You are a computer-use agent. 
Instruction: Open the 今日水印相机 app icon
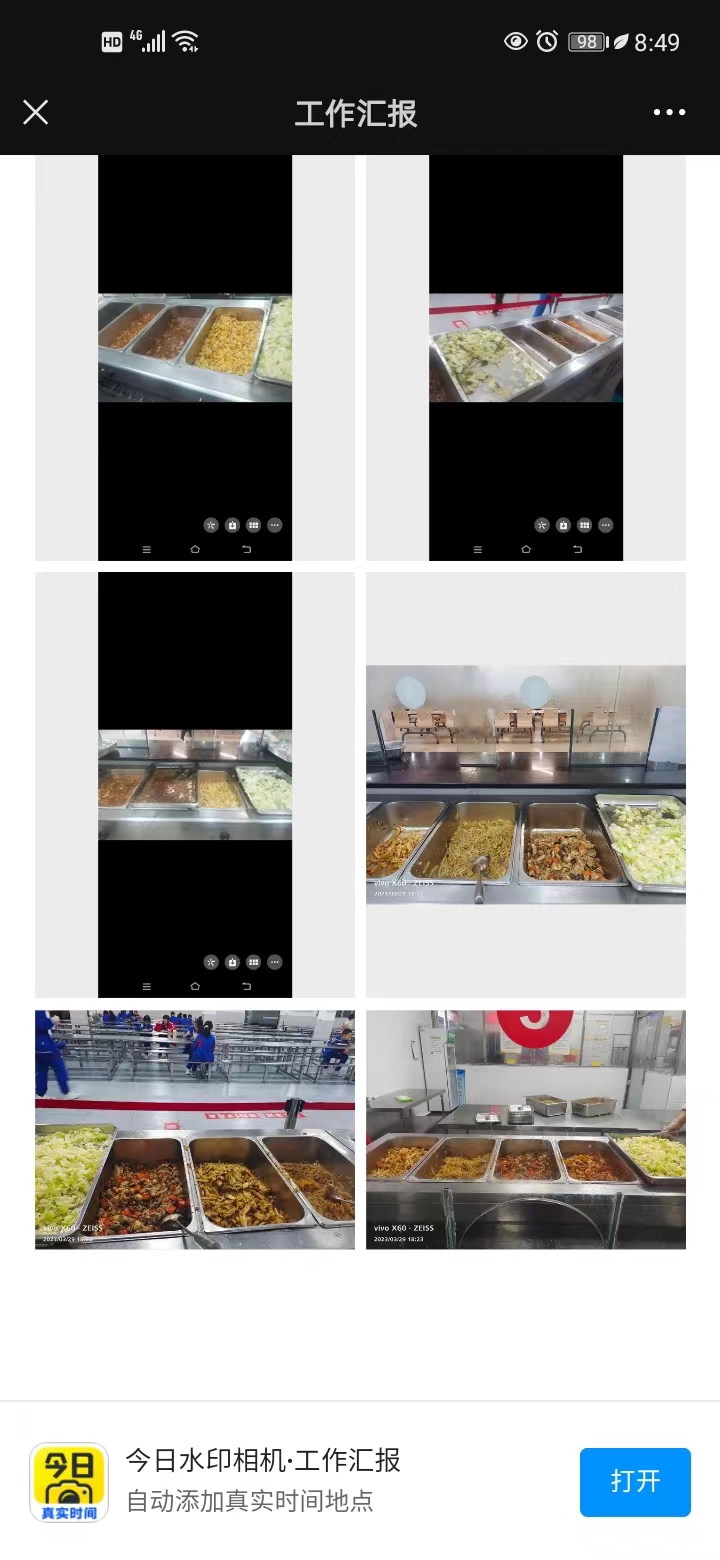tap(69, 1482)
